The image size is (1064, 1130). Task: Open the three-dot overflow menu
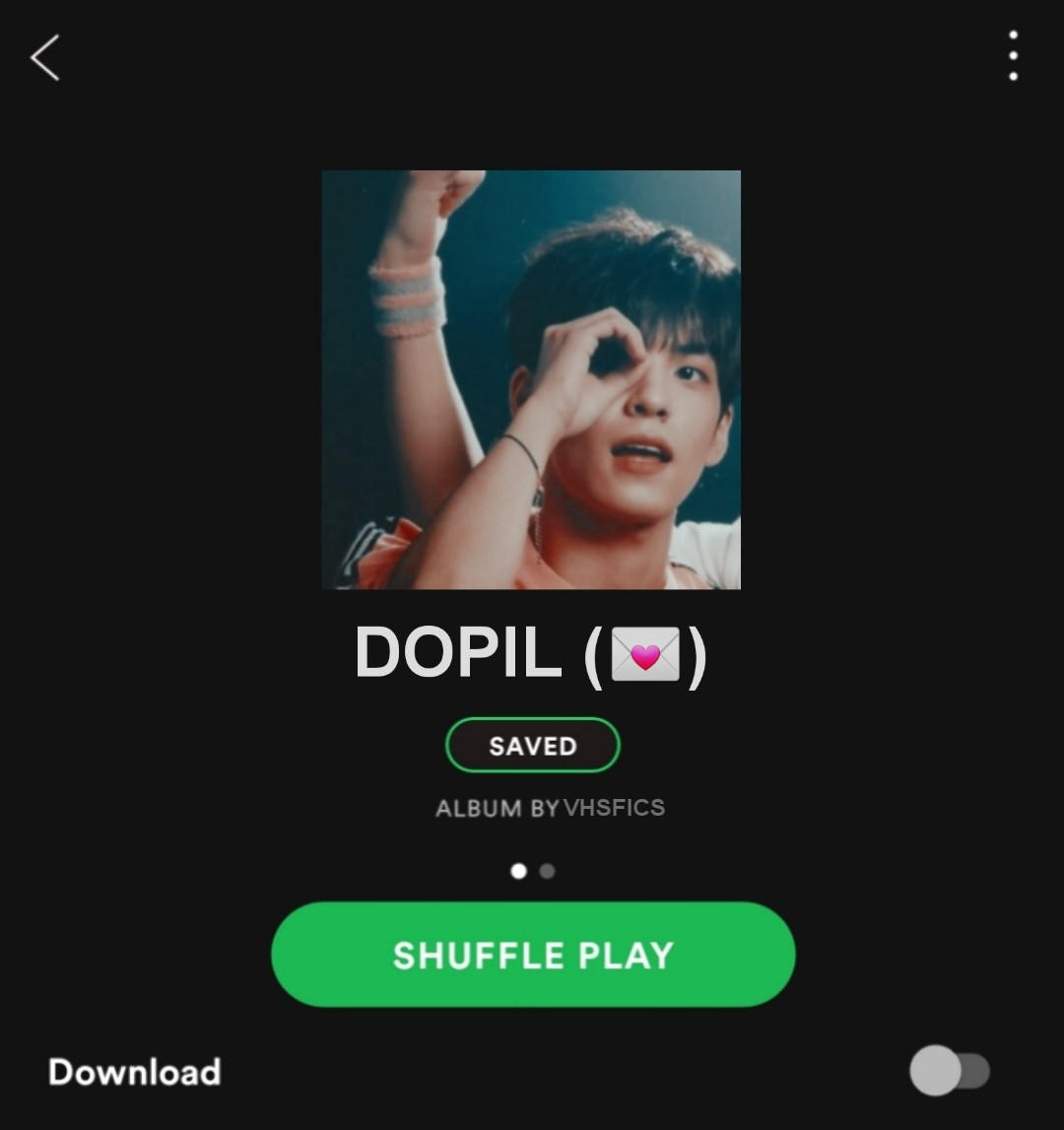pyautogui.click(x=1013, y=56)
